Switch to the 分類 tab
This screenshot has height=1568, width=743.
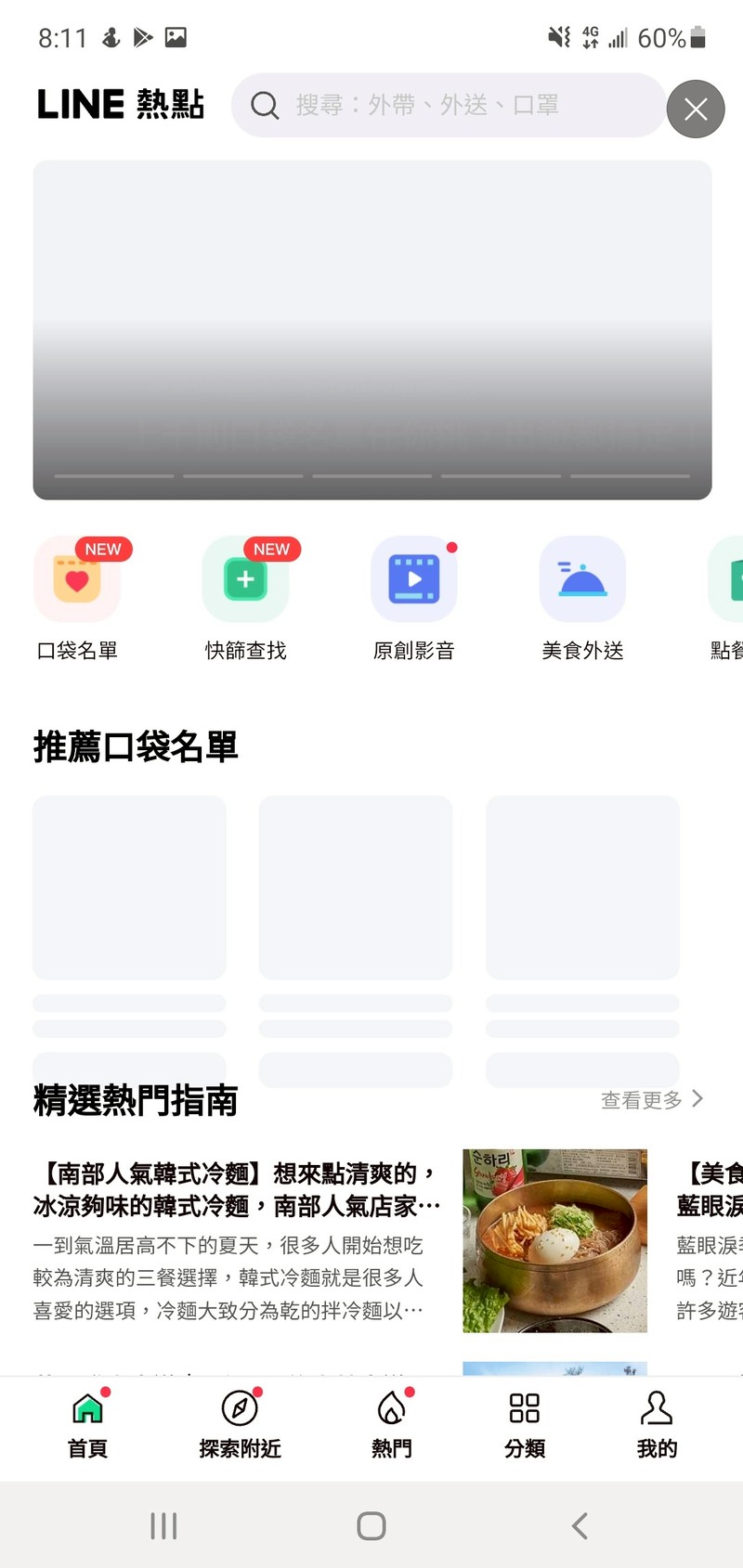pos(525,1424)
